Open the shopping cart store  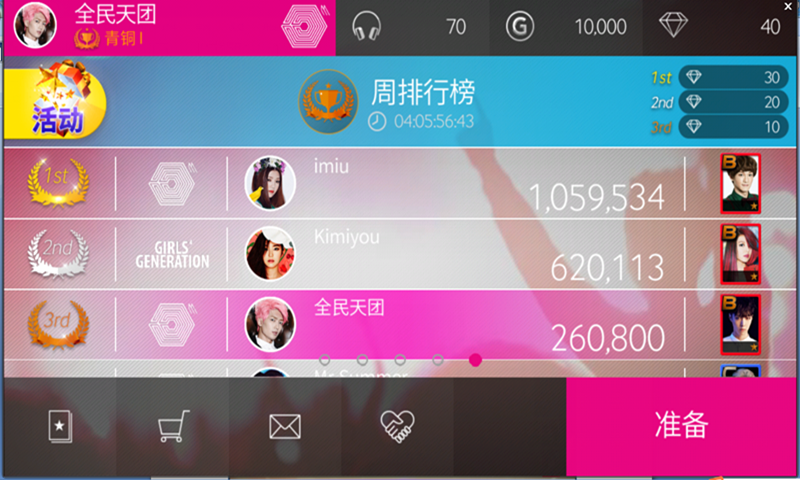click(173, 427)
